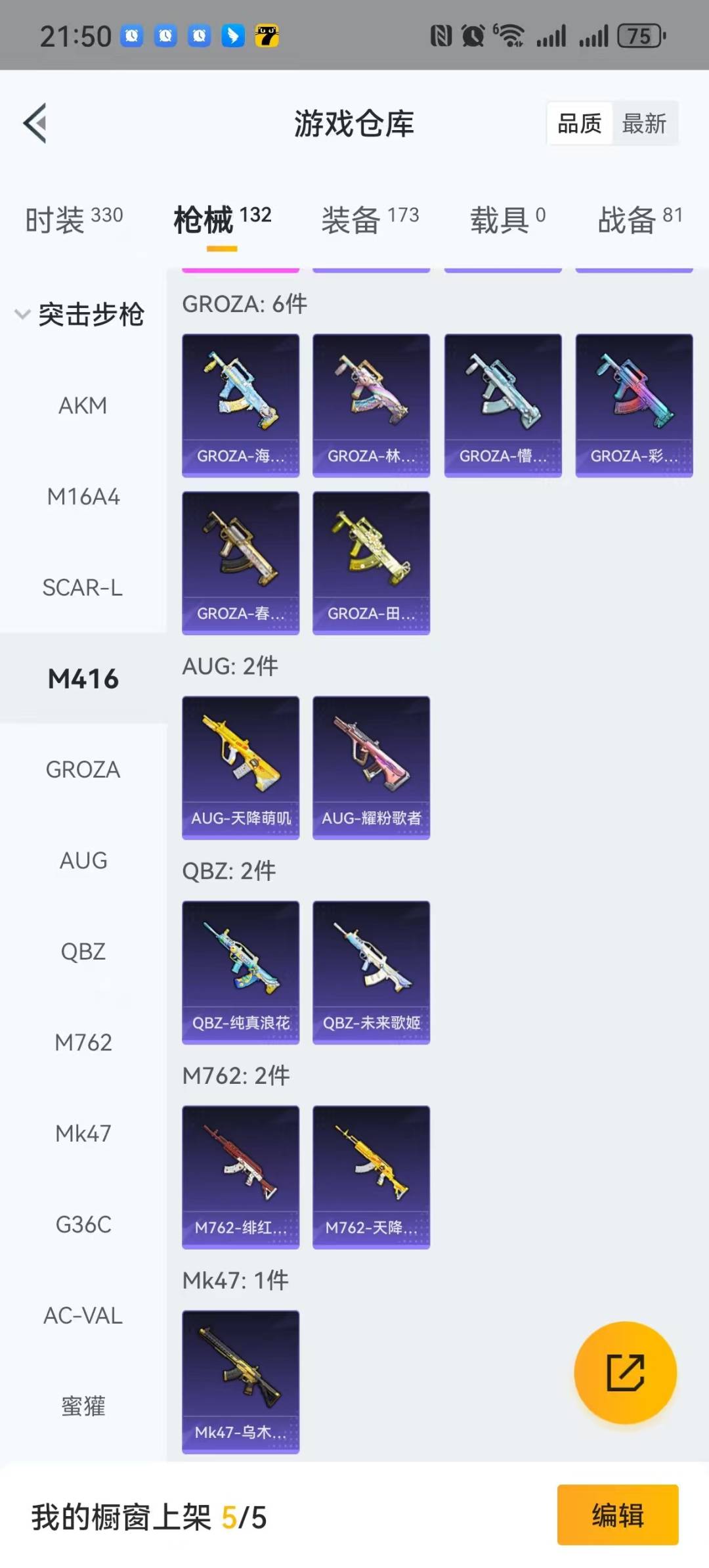This screenshot has height=1568, width=709.
Task: Go back from the 游戏仓库 page
Action: coord(35,123)
